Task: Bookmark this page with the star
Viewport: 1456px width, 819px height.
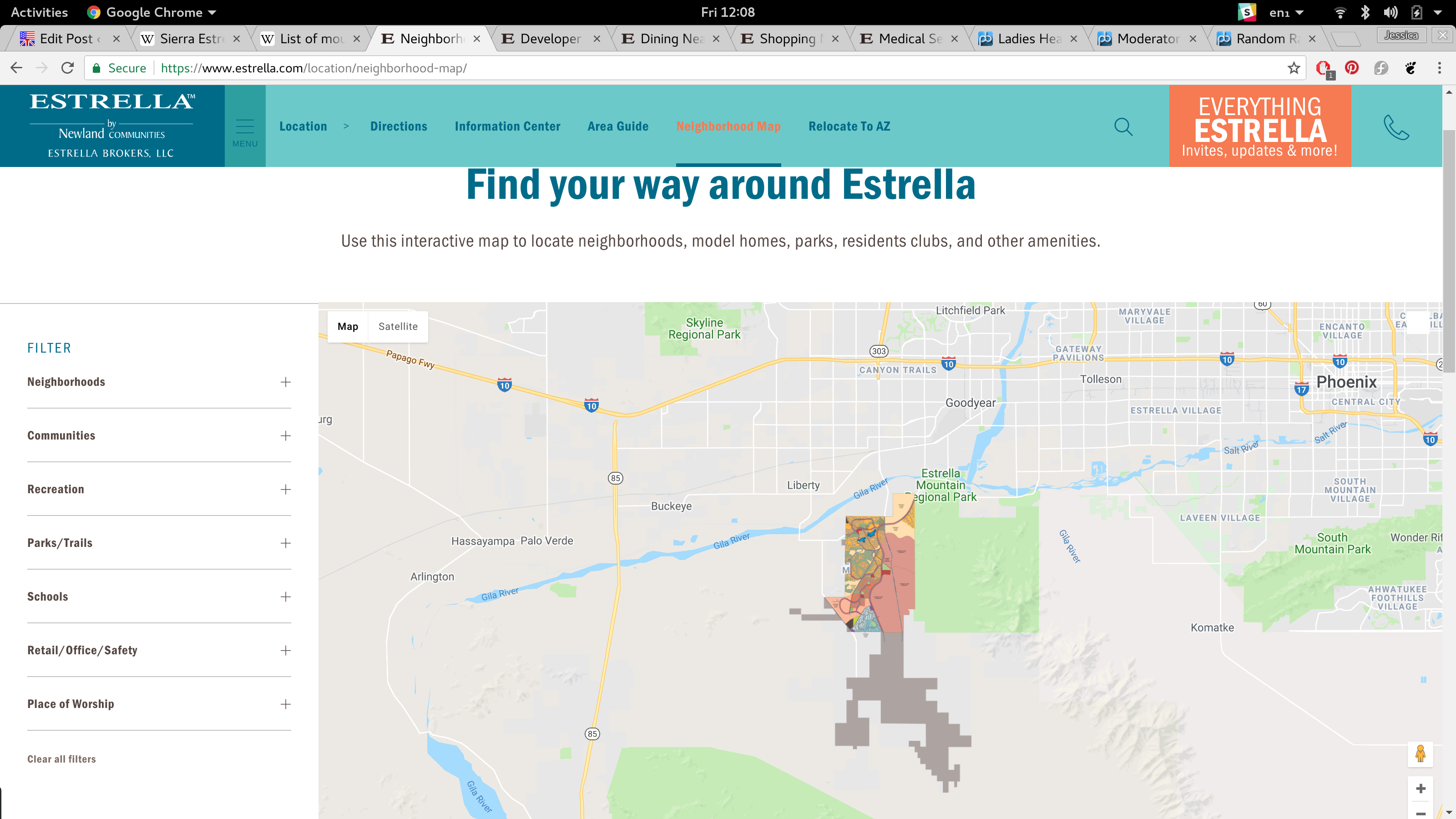Action: pyautogui.click(x=1294, y=68)
